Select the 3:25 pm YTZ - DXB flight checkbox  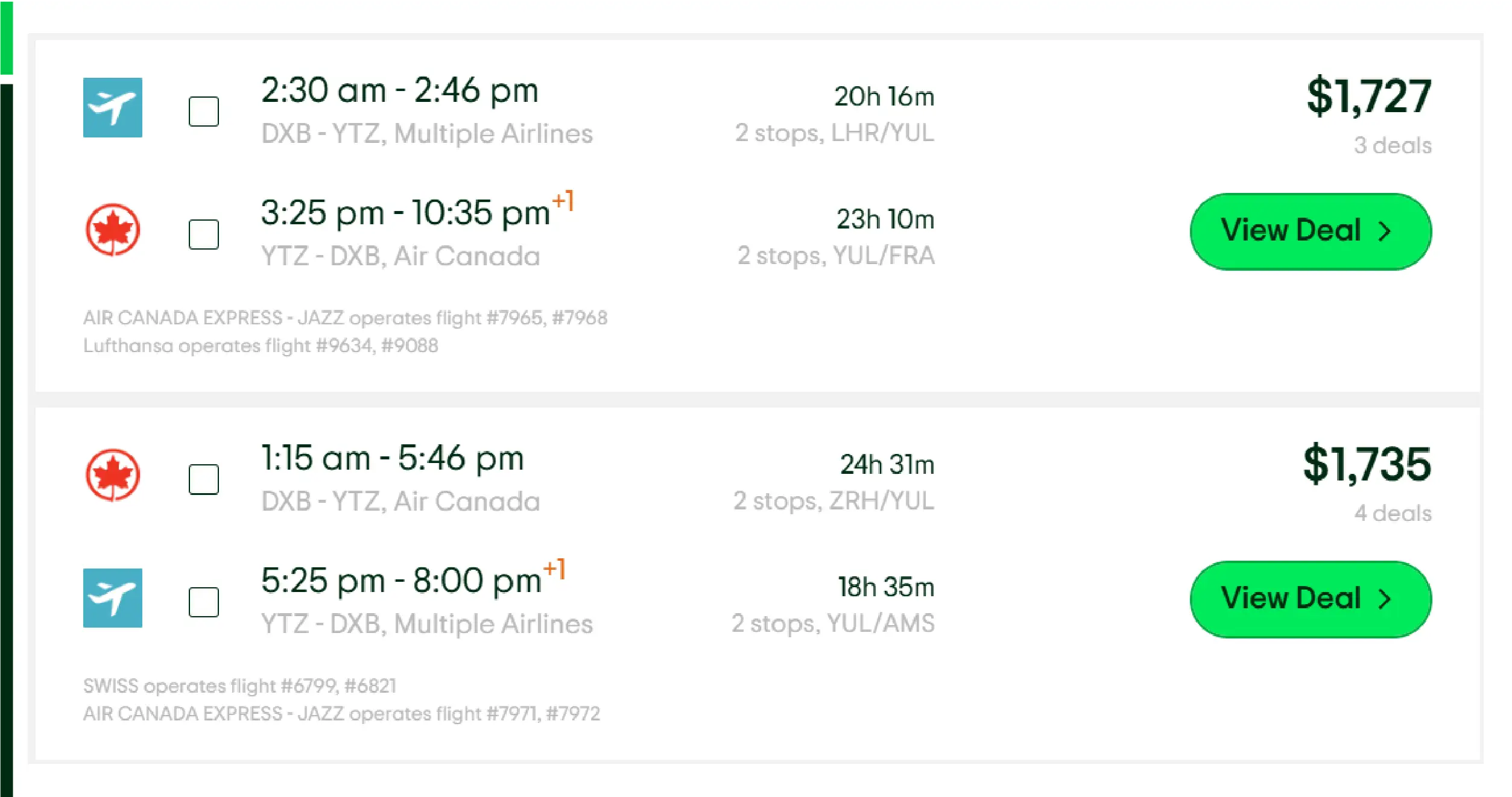pyautogui.click(x=204, y=235)
